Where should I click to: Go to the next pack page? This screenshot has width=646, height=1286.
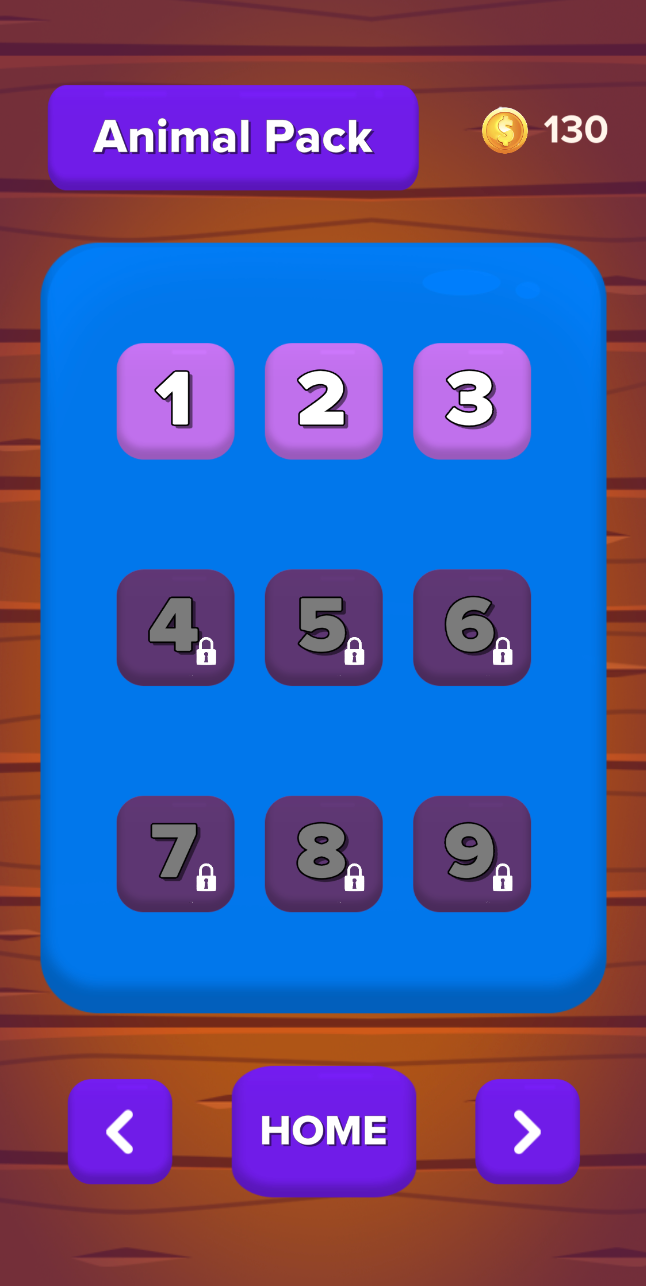point(527,1131)
